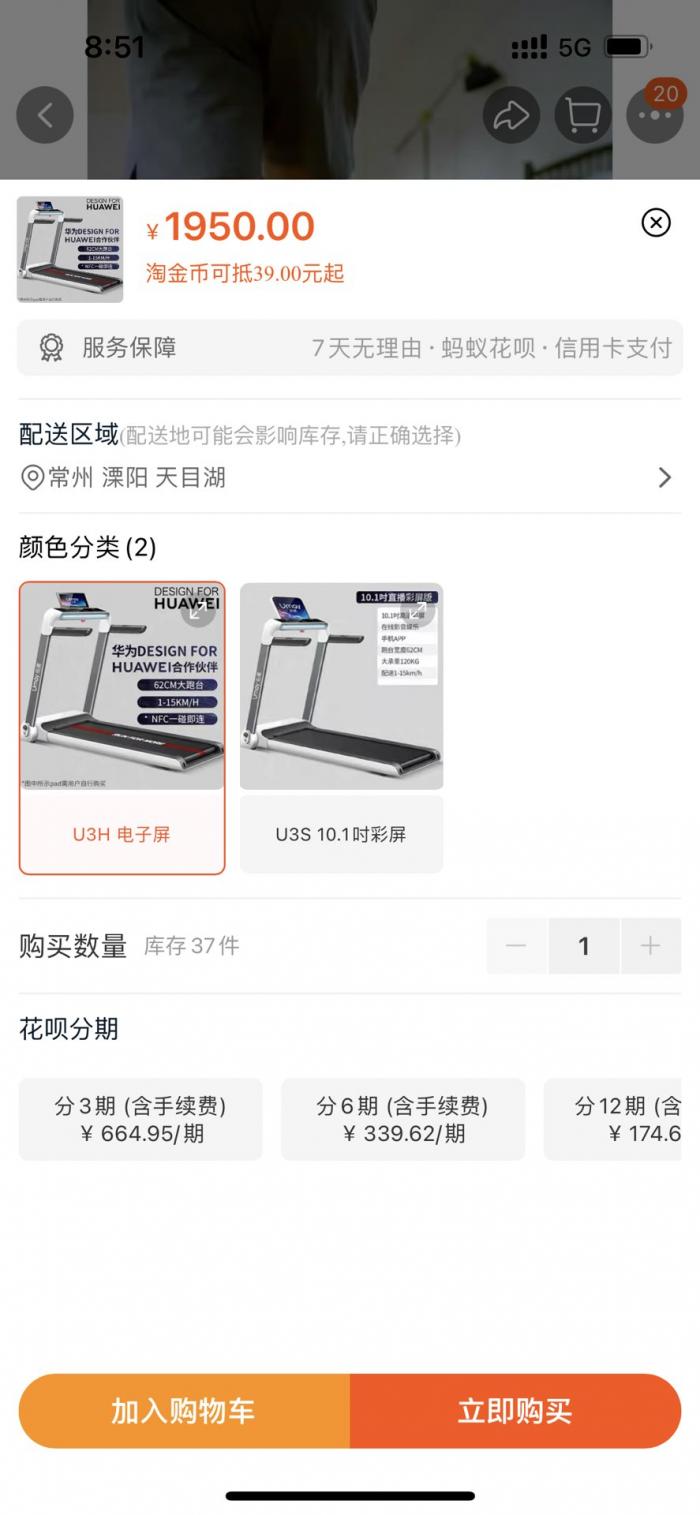Increase the purchase quantity
The image size is (700, 1515).
(650, 946)
